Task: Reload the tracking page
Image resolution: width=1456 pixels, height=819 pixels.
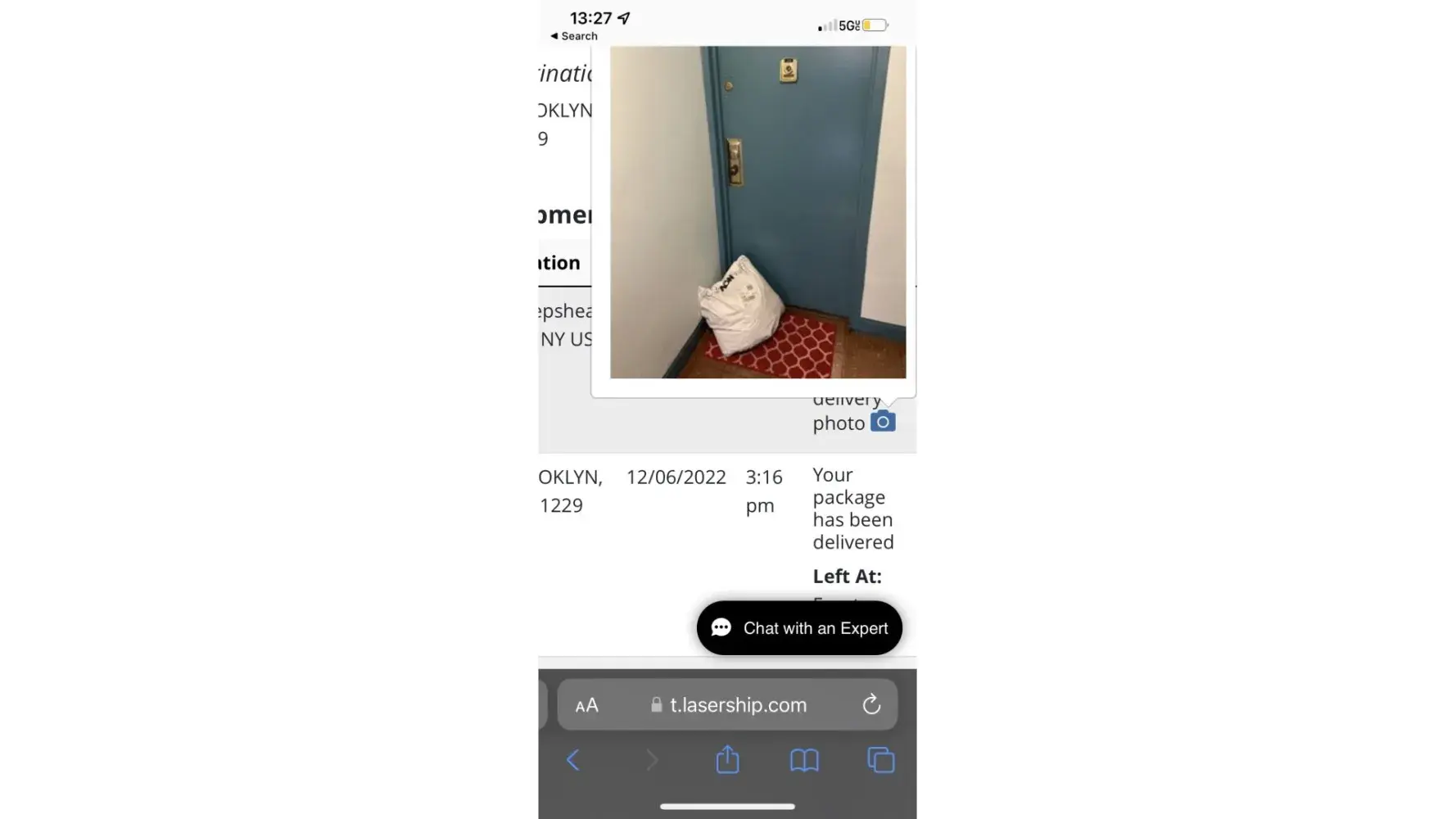Action: click(871, 704)
